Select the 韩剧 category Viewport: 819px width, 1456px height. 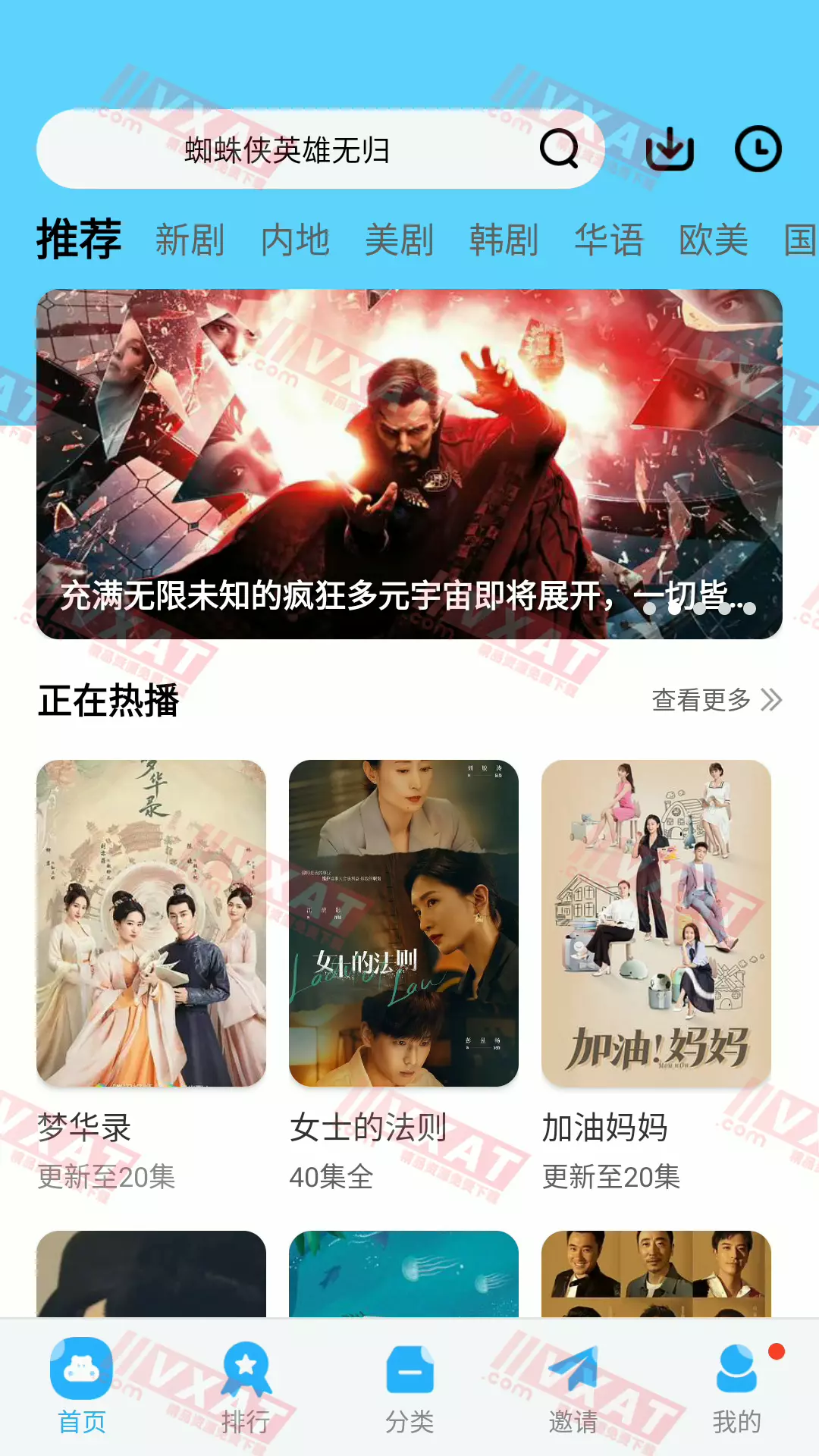point(505,240)
